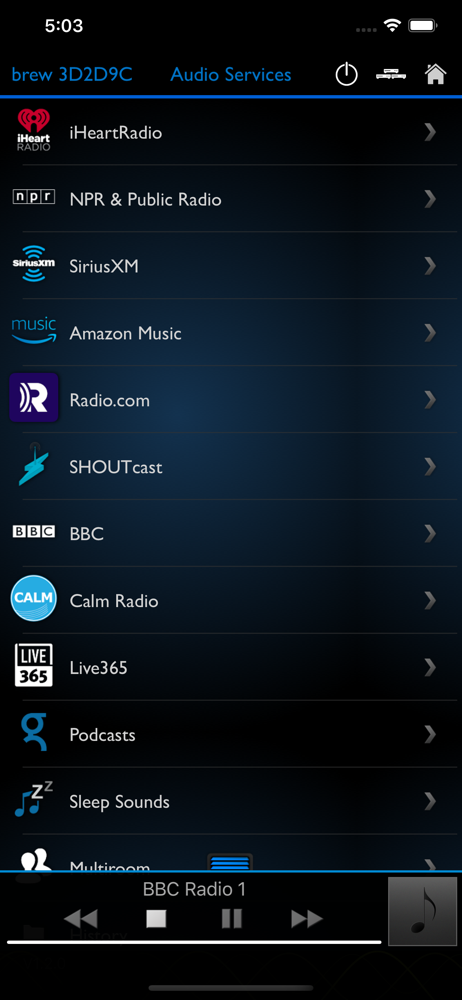Go to the home screen icon

(435, 74)
